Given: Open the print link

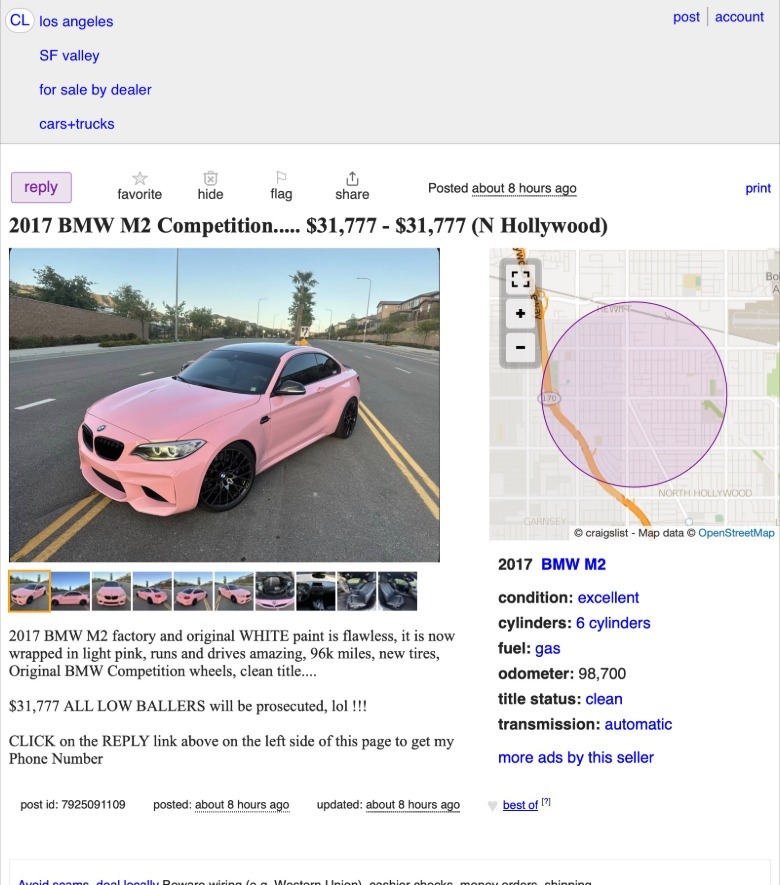Looking at the screenshot, I should [x=758, y=188].
